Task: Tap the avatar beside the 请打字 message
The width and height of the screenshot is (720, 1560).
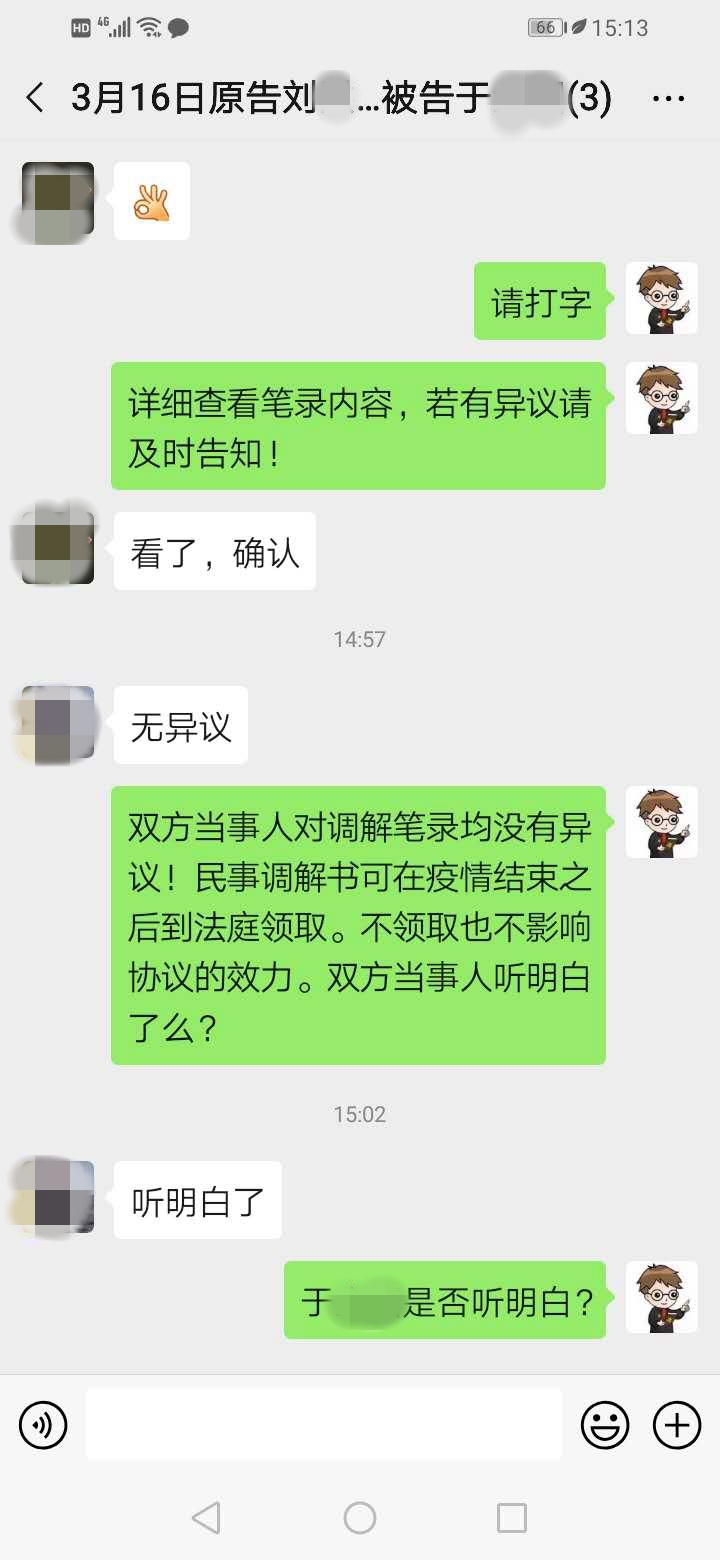Action: pyautogui.click(x=661, y=298)
